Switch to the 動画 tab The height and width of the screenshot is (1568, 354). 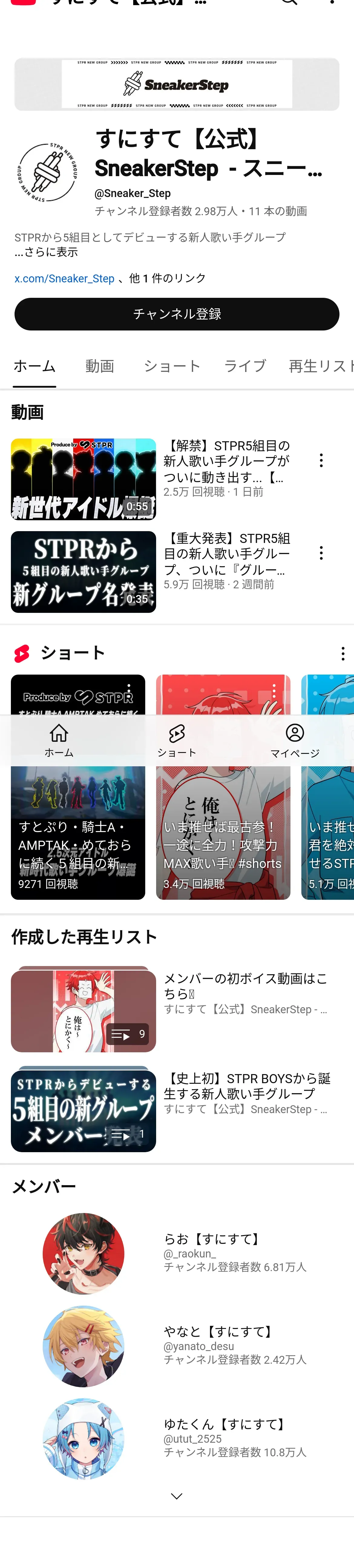tap(100, 366)
